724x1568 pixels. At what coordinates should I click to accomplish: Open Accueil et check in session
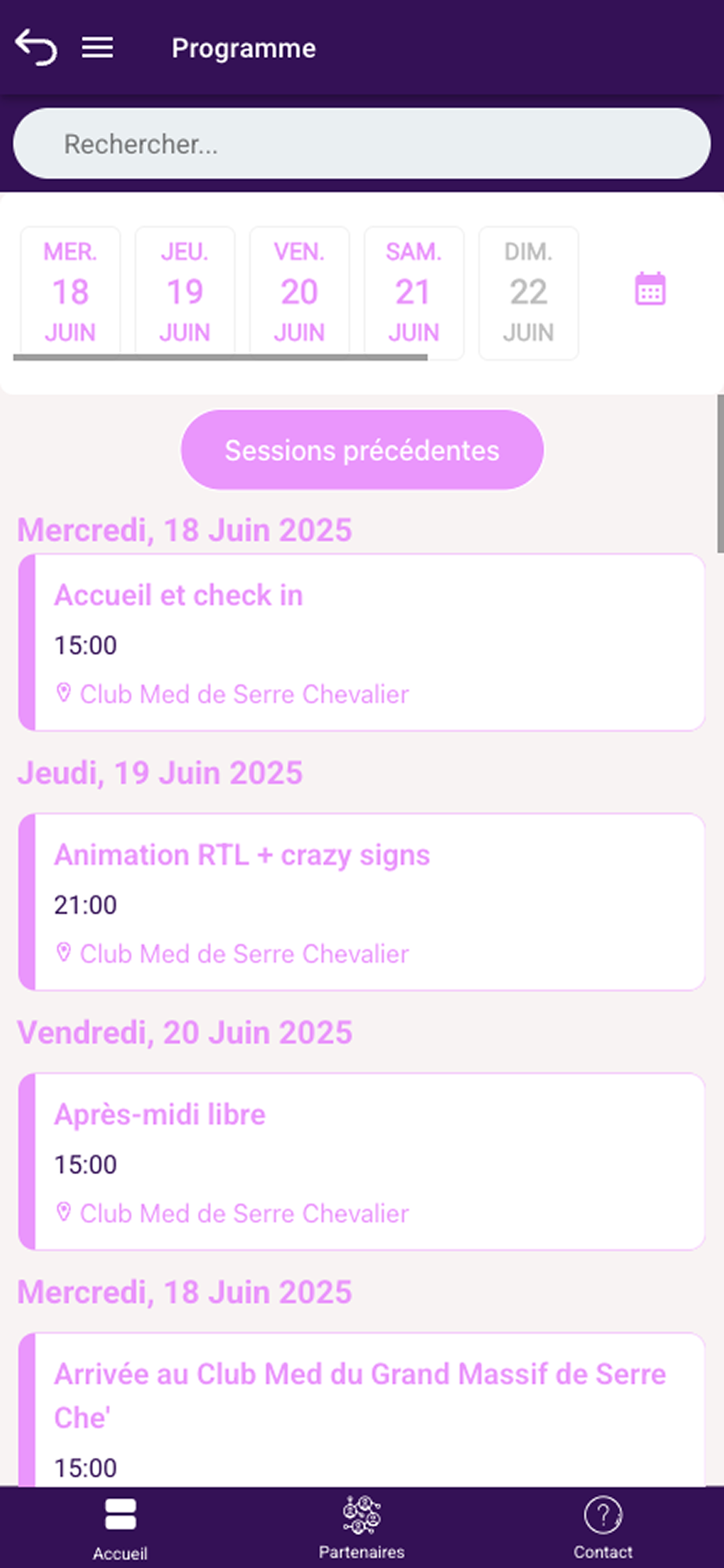(x=362, y=642)
